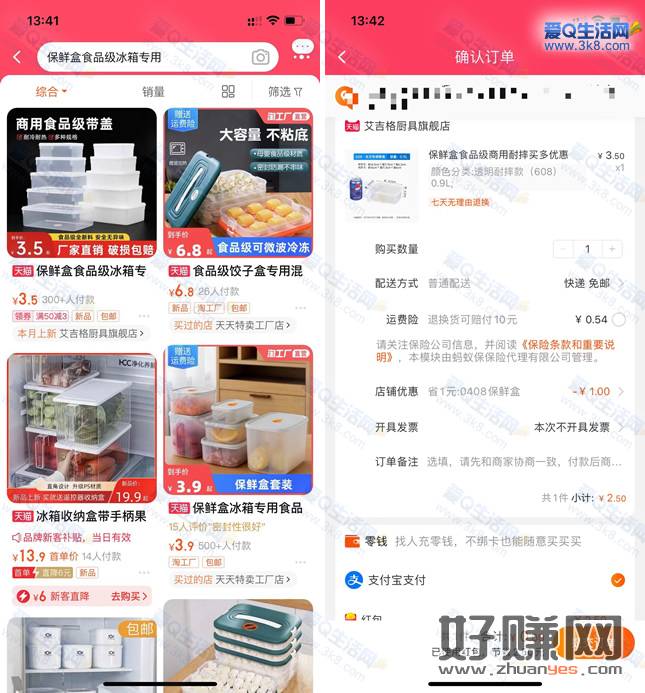The height and width of the screenshot is (693, 645).
Task: Go back from the 确认订单 page
Action: pos(343,57)
